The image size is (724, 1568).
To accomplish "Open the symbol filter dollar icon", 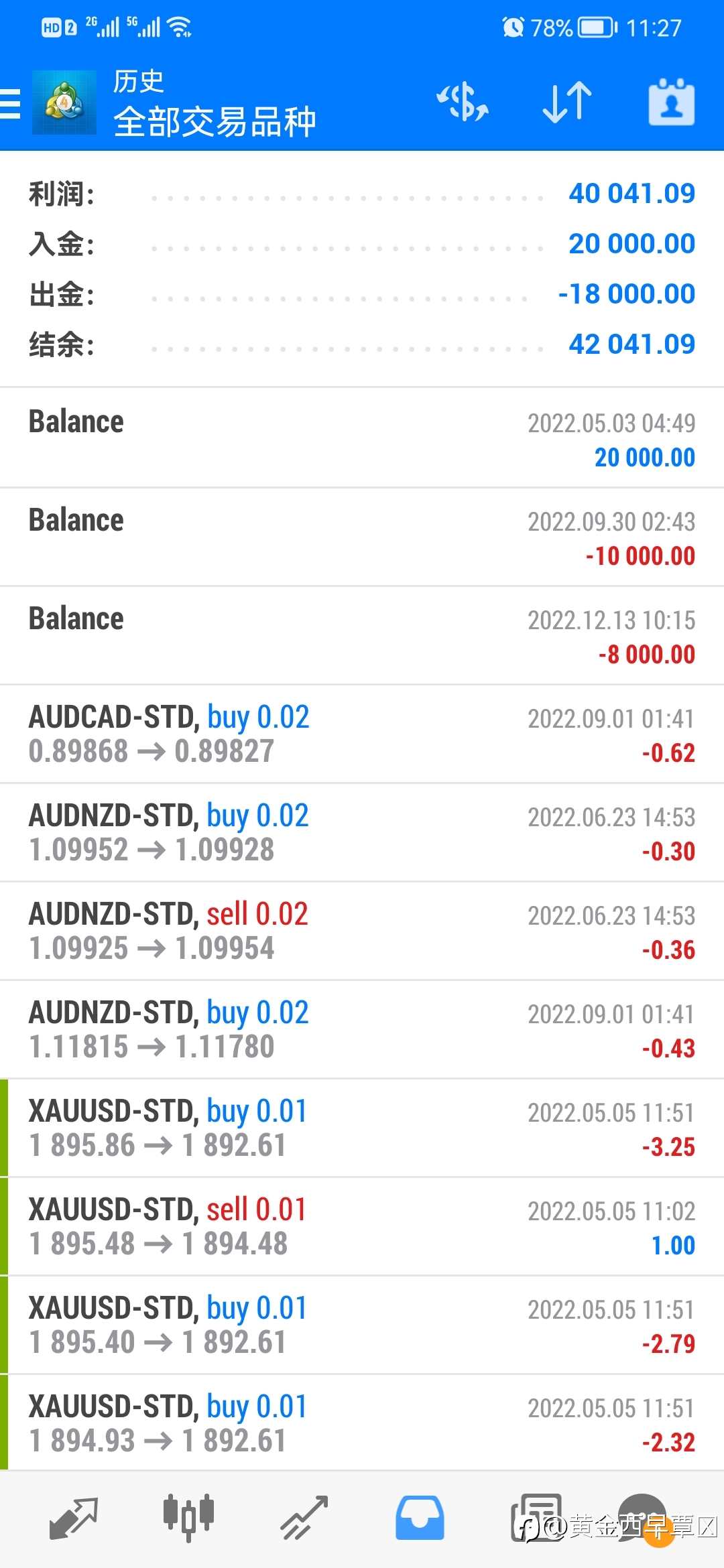I will pos(463,103).
